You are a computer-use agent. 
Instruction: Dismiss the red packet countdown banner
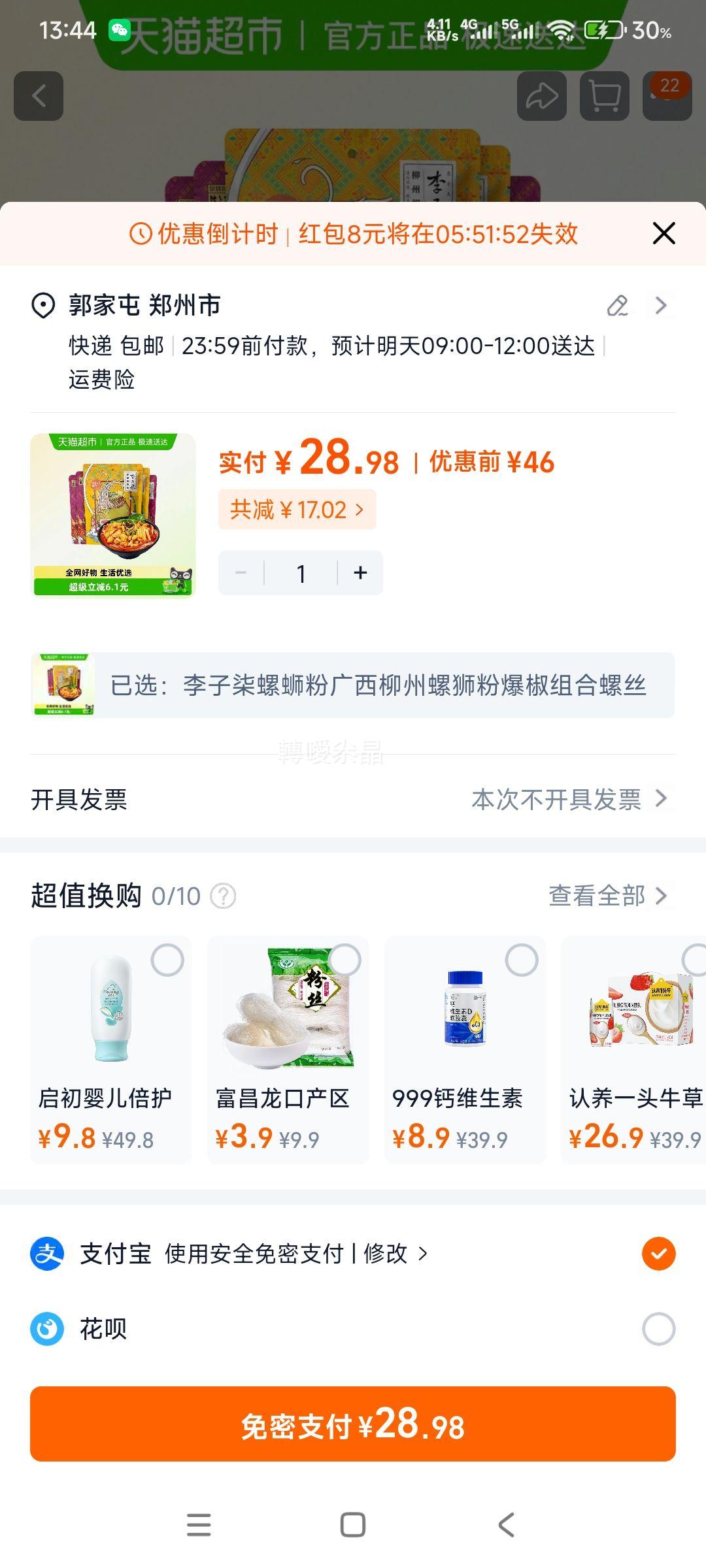tap(664, 233)
